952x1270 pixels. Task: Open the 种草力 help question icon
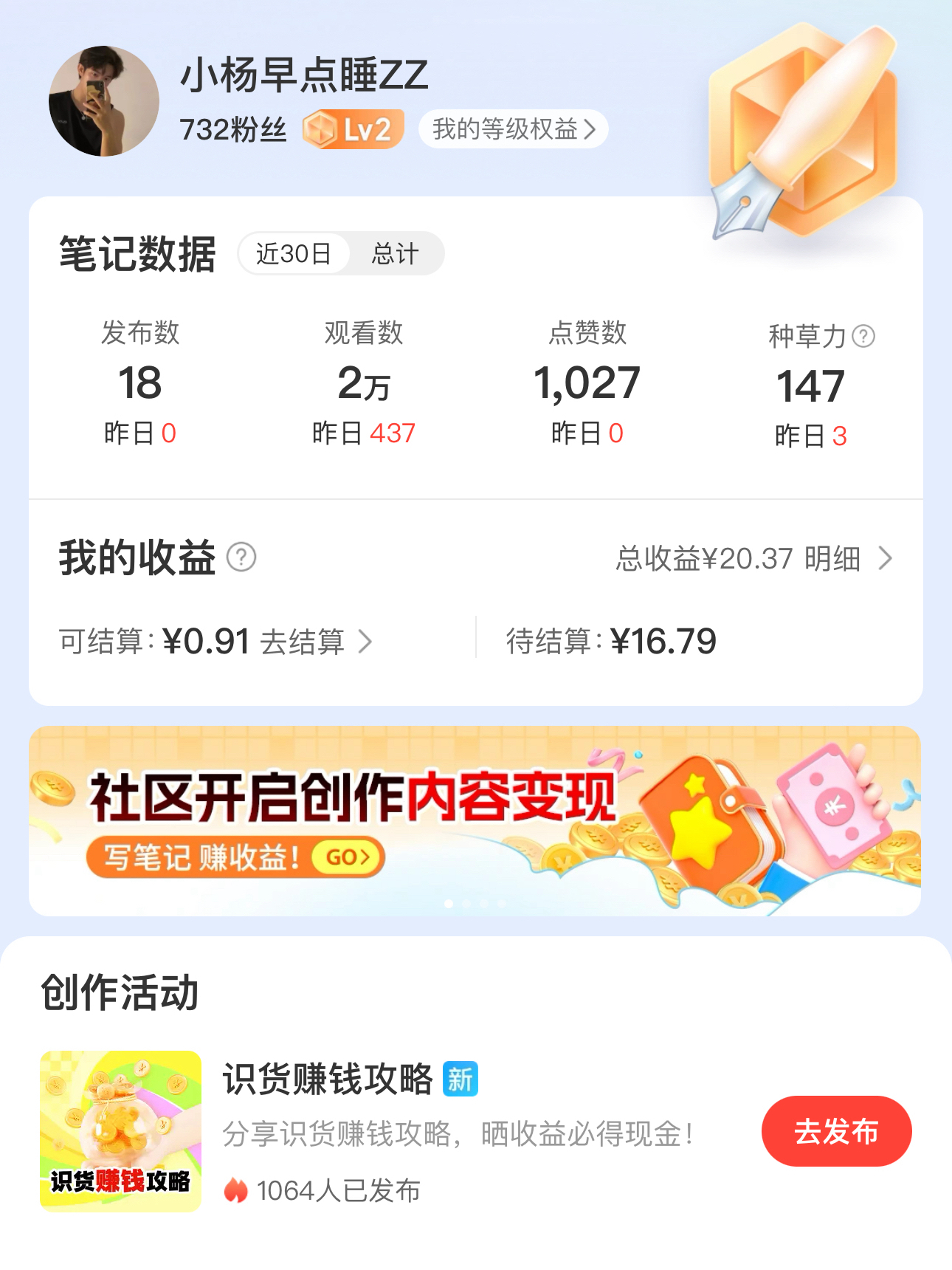click(x=863, y=337)
